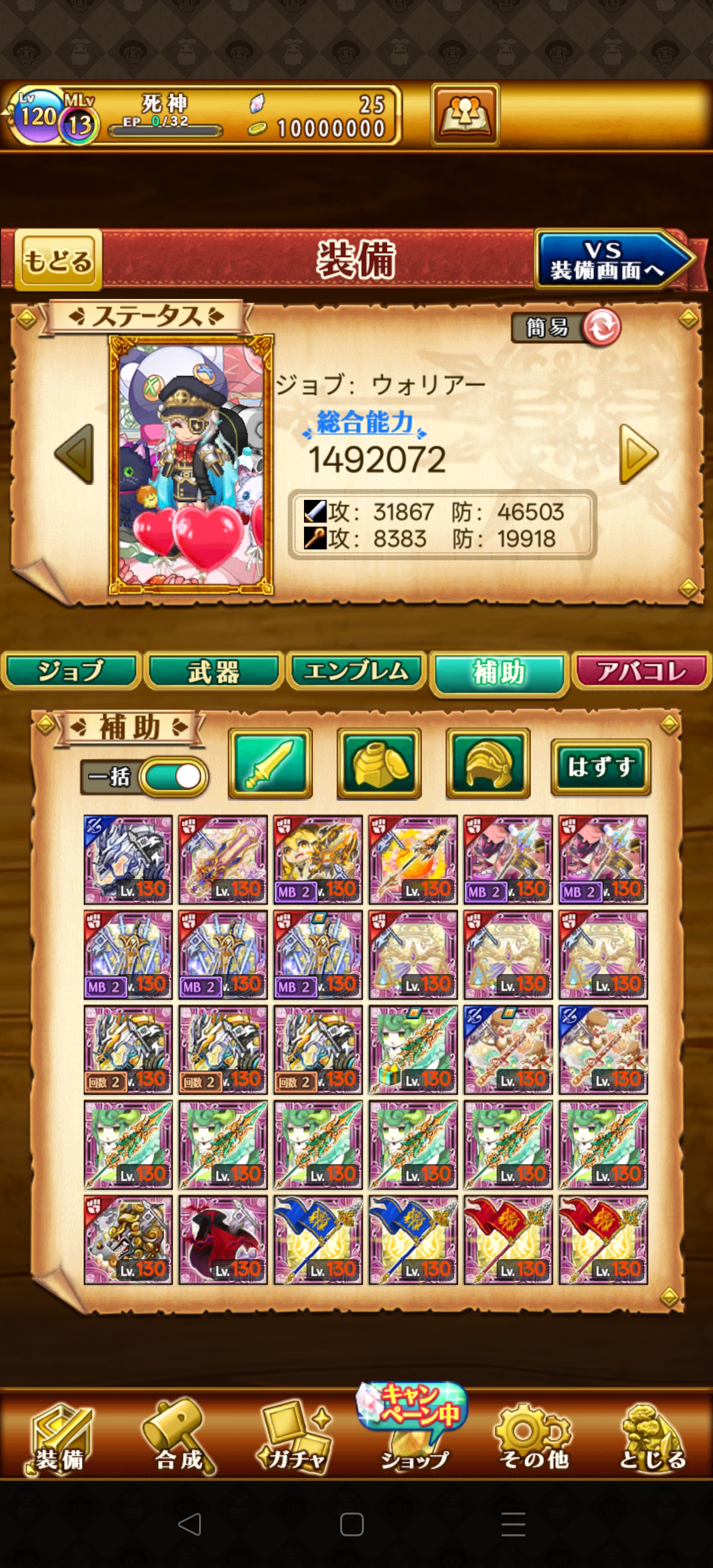The height and width of the screenshot is (1568, 713).
Task: Open the friends book icon
Action: pos(465,115)
